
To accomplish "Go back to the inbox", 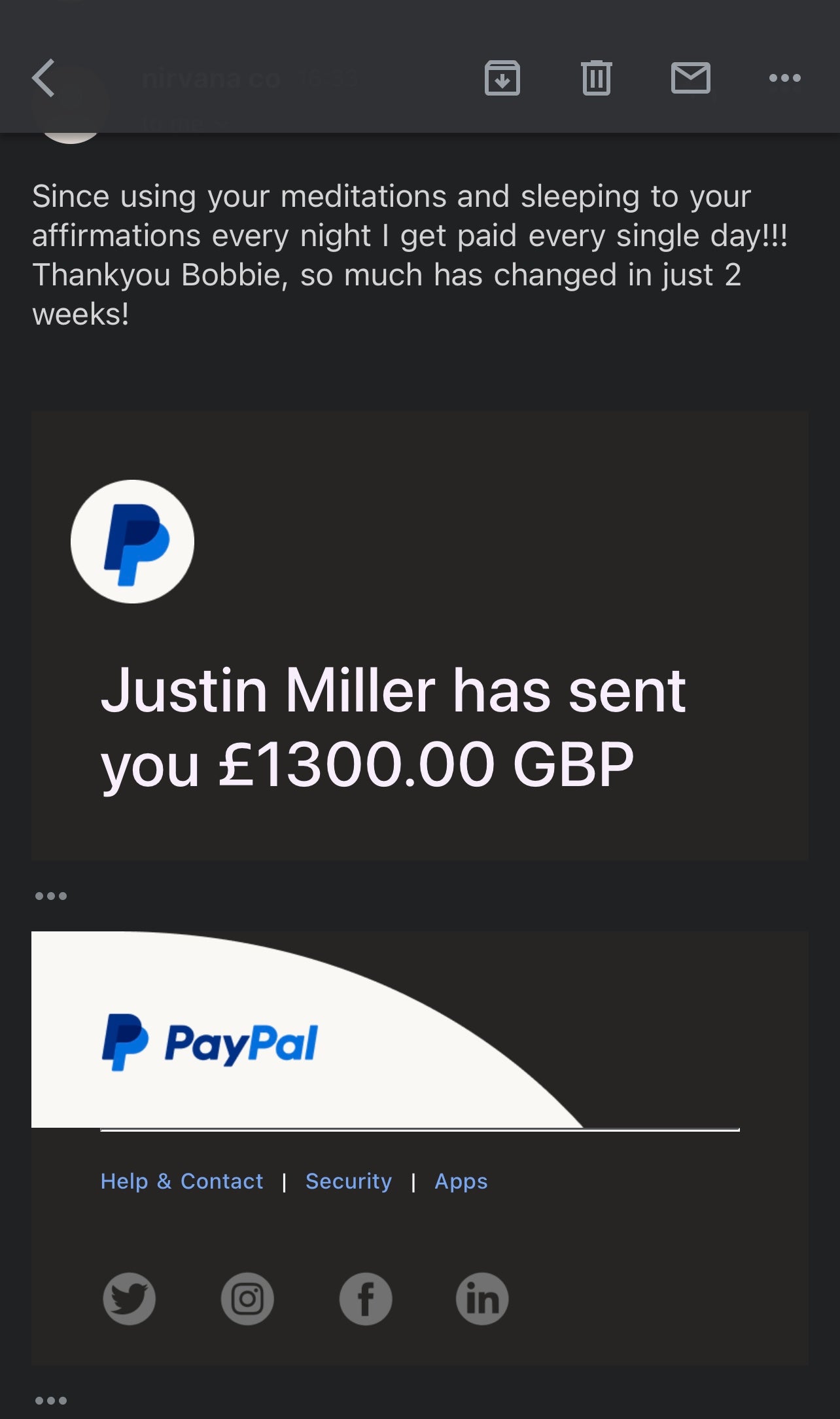I will pyautogui.click(x=44, y=79).
